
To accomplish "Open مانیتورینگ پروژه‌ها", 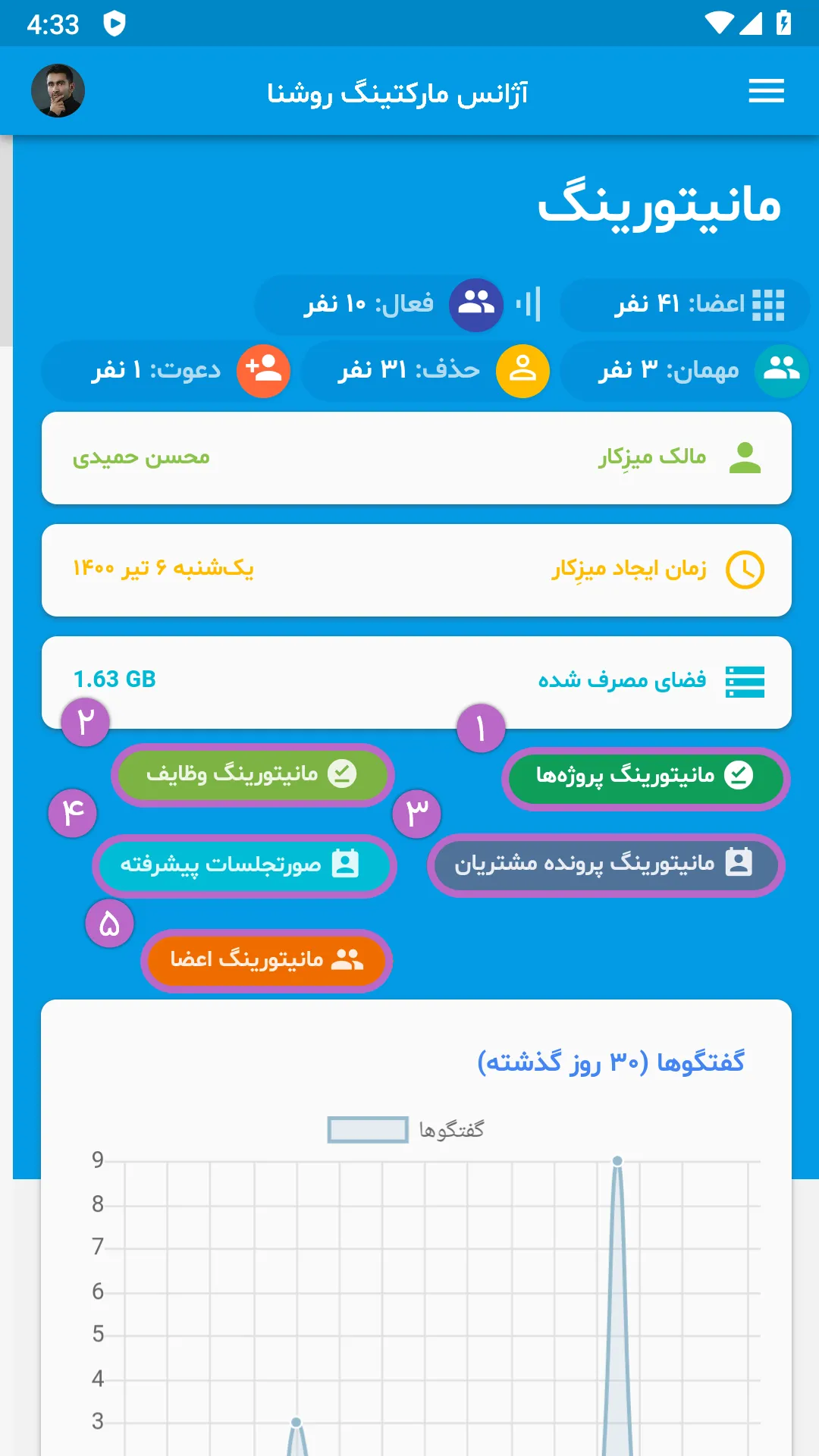I will (x=646, y=776).
